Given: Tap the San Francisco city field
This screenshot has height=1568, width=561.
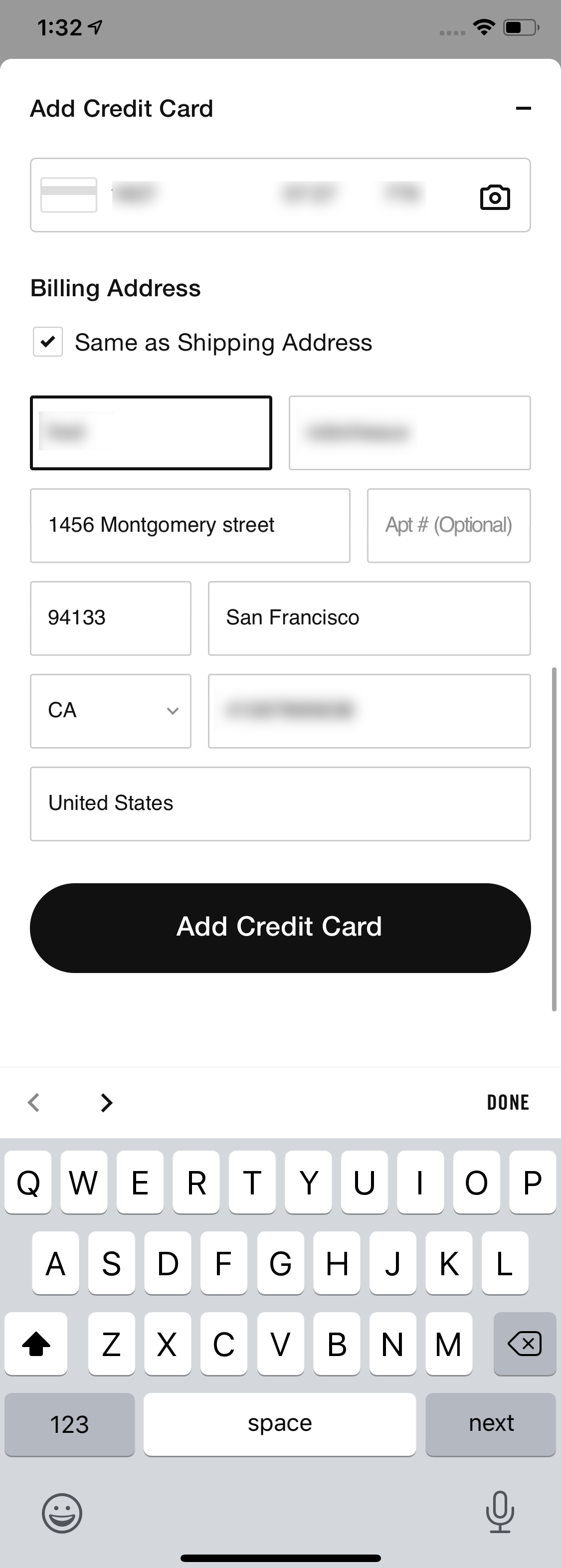Looking at the screenshot, I should tap(369, 617).
